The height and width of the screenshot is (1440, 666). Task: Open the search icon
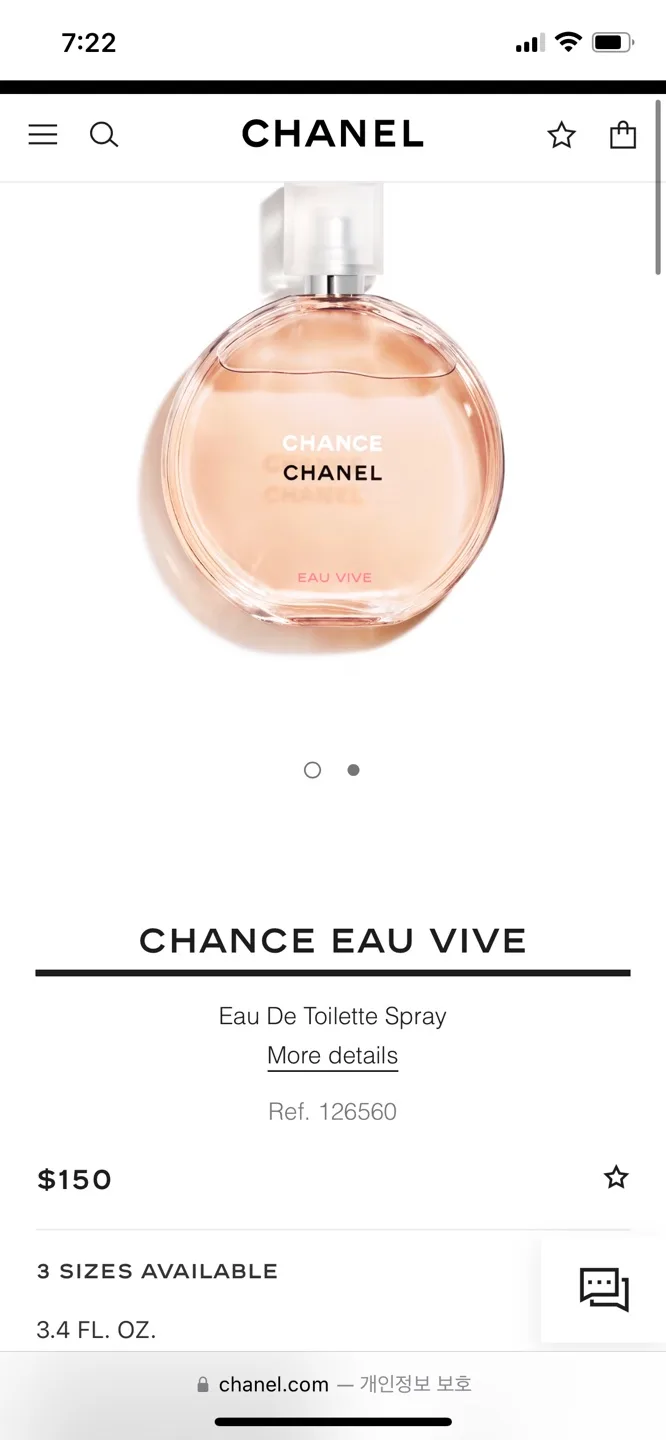click(104, 134)
